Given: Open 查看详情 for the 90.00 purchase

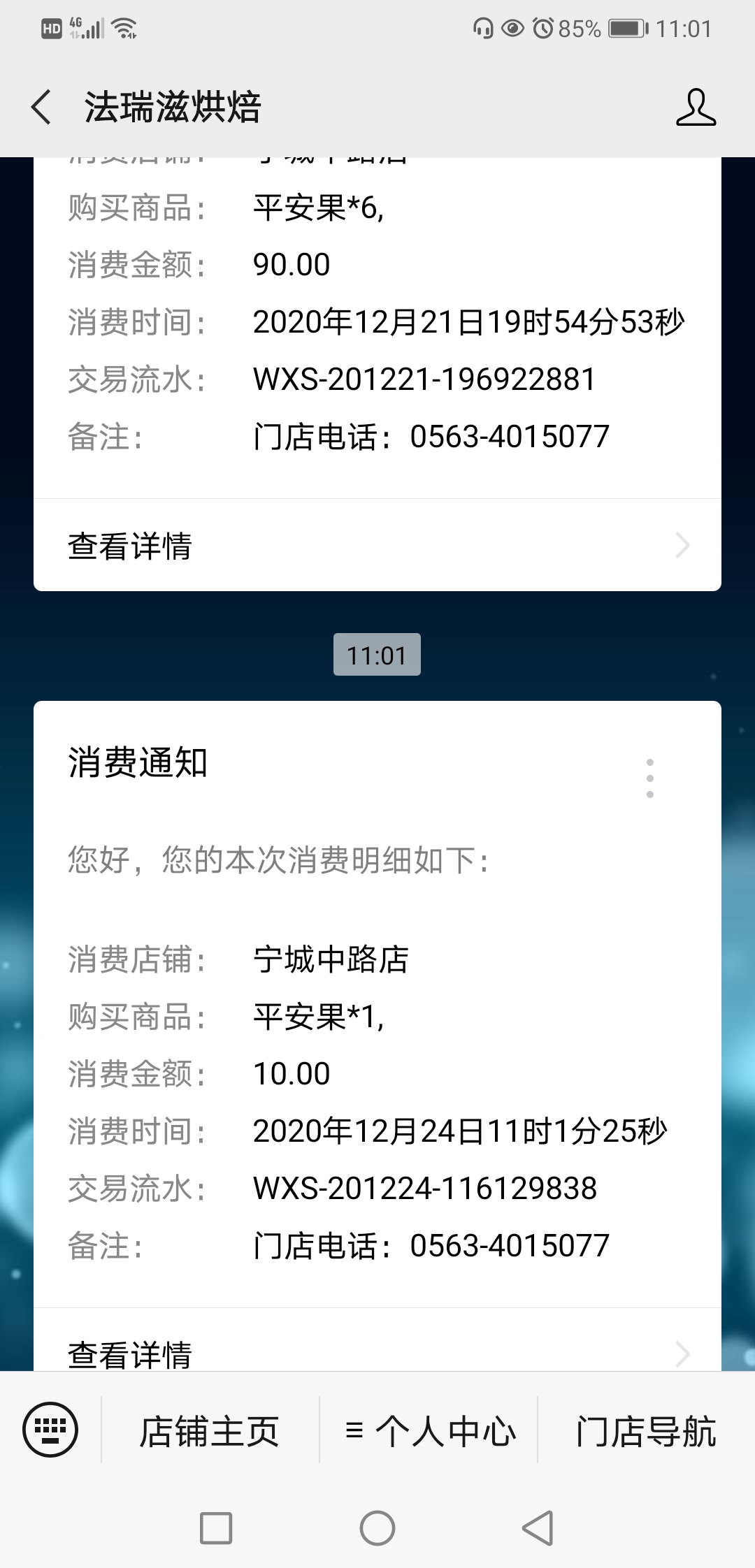Looking at the screenshot, I should tap(377, 545).
